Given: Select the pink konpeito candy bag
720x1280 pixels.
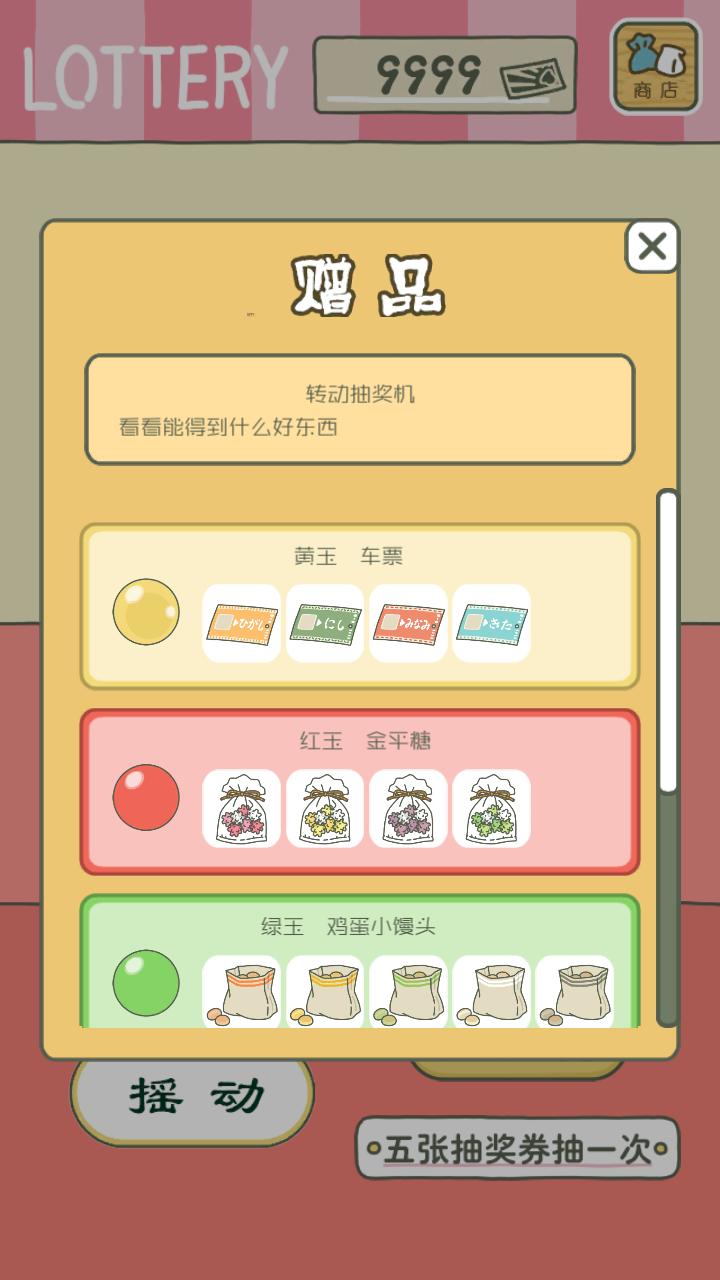Looking at the screenshot, I should point(242,808).
